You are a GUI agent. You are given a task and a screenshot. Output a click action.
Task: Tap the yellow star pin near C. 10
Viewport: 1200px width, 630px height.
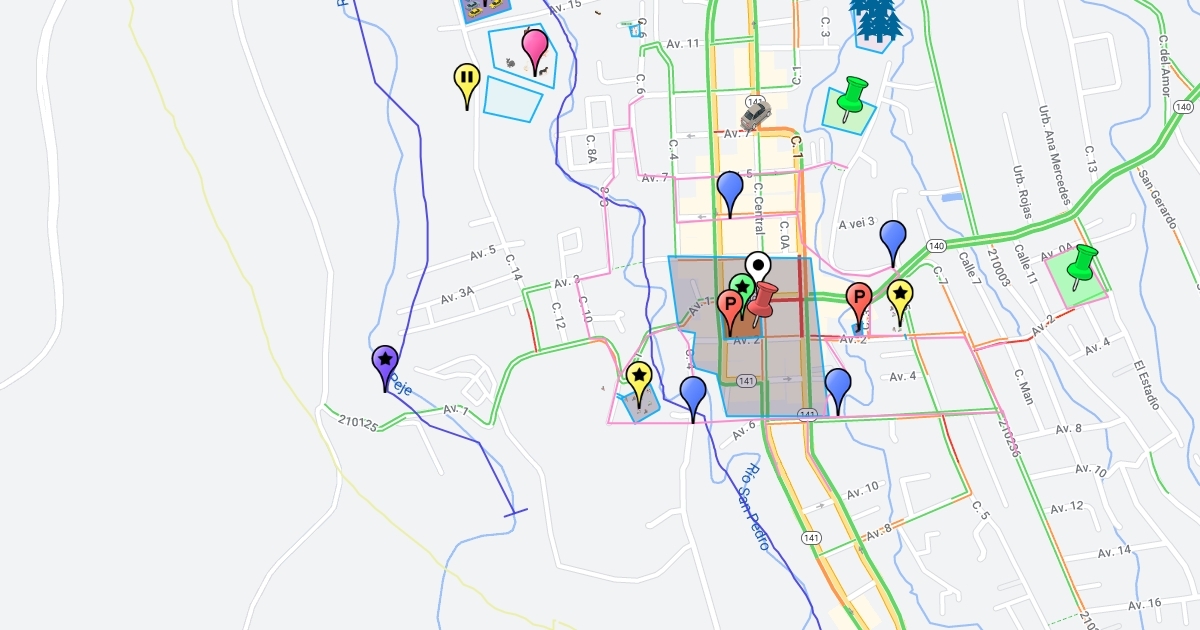pyautogui.click(x=638, y=385)
